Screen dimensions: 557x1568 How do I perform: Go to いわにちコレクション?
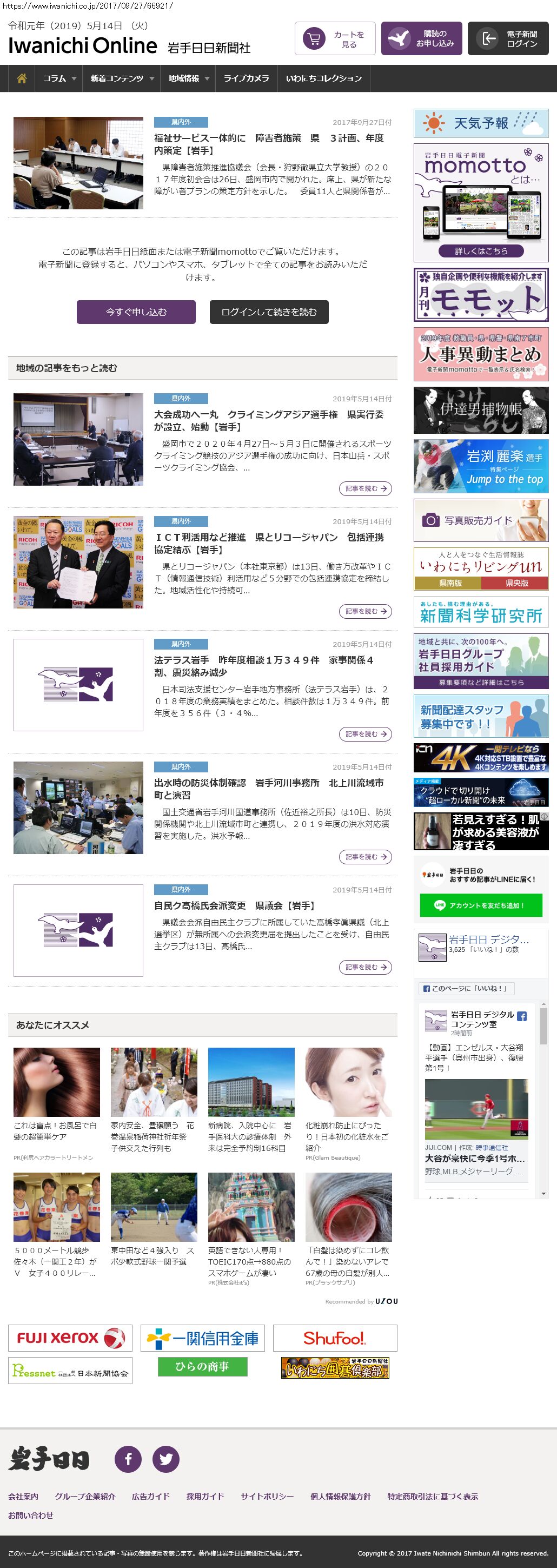[x=323, y=78]
